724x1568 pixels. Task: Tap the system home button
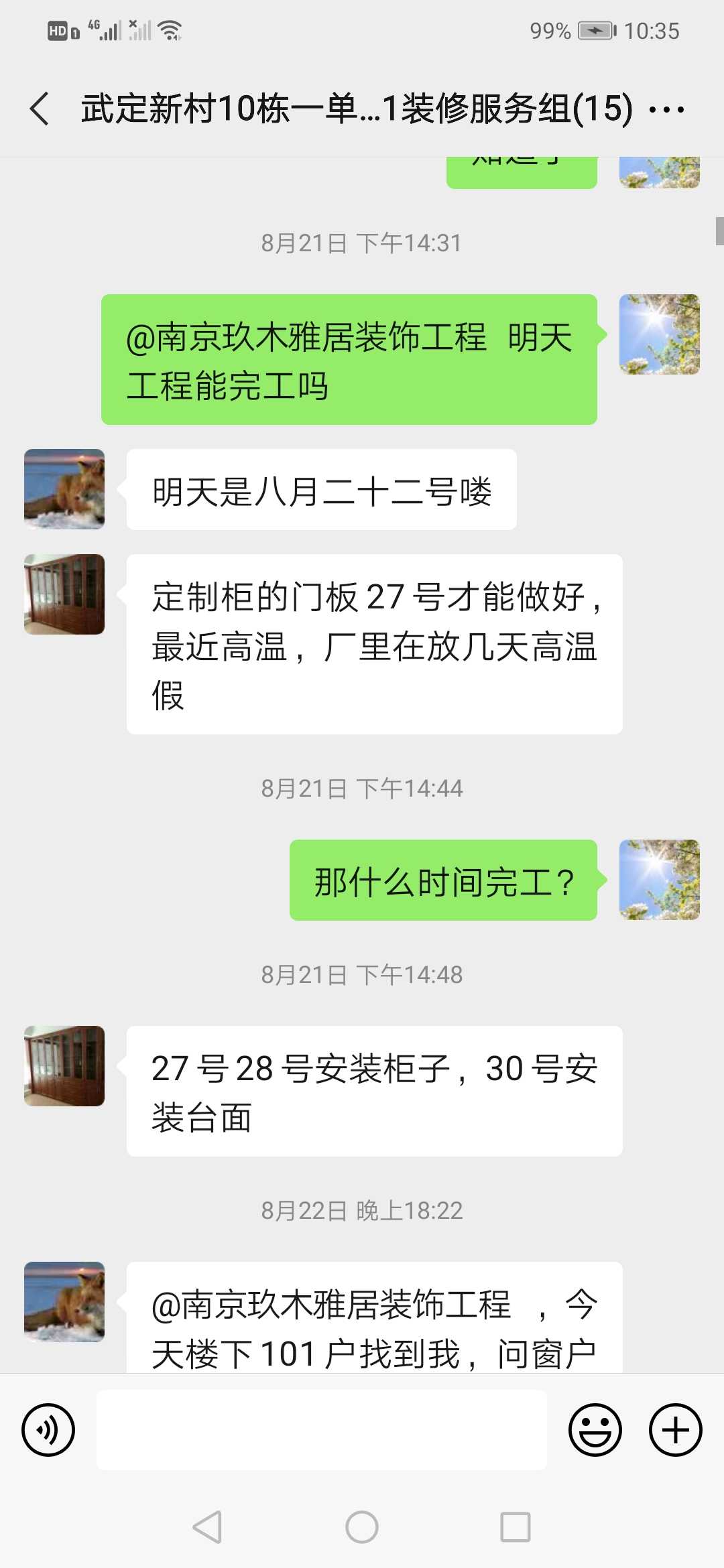point(362,1528)
